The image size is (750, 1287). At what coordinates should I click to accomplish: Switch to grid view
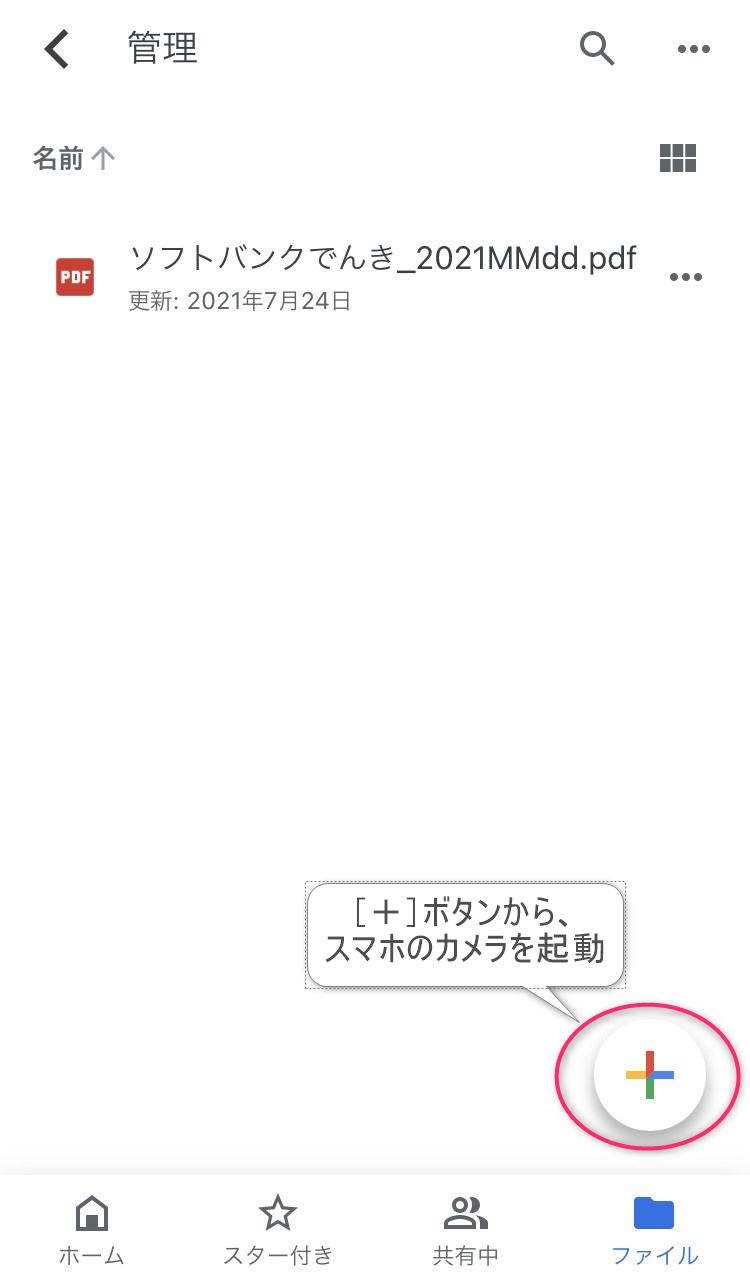678,158
